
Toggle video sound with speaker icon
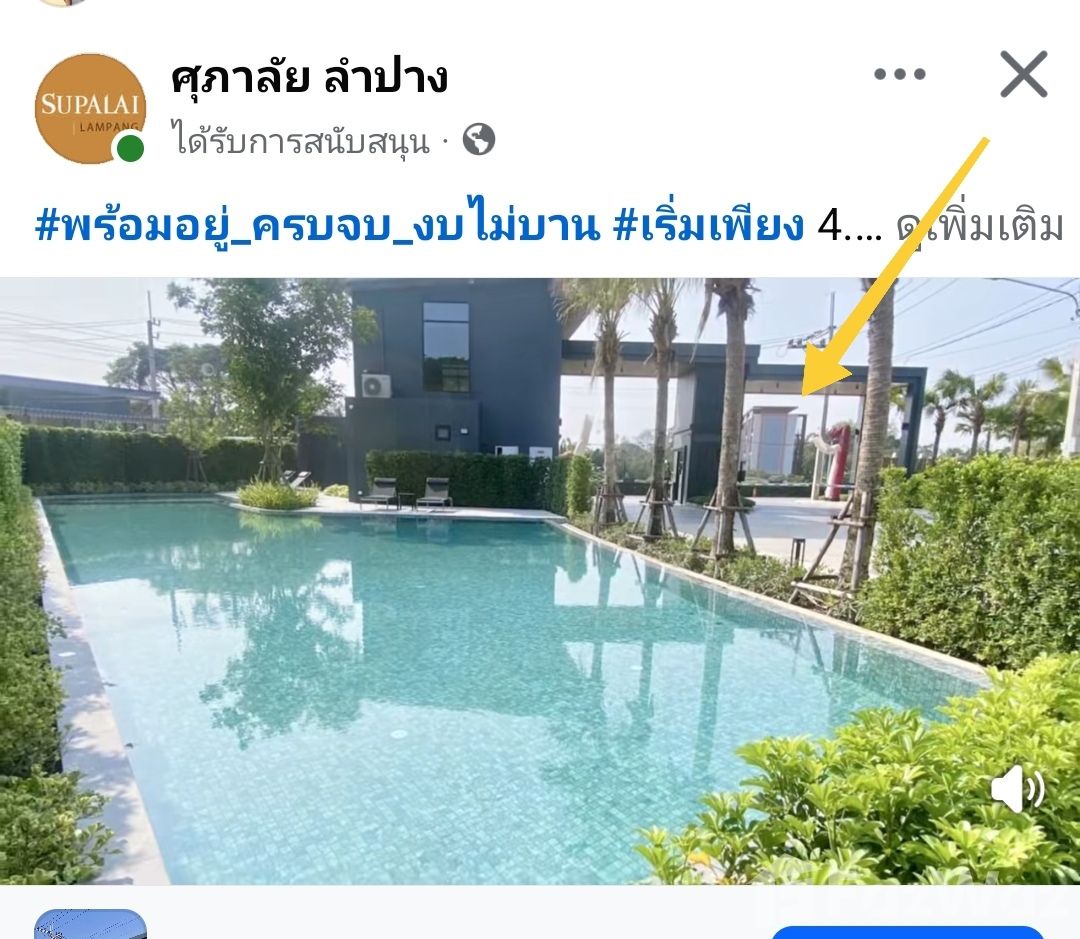click(x=1017, y=791)
